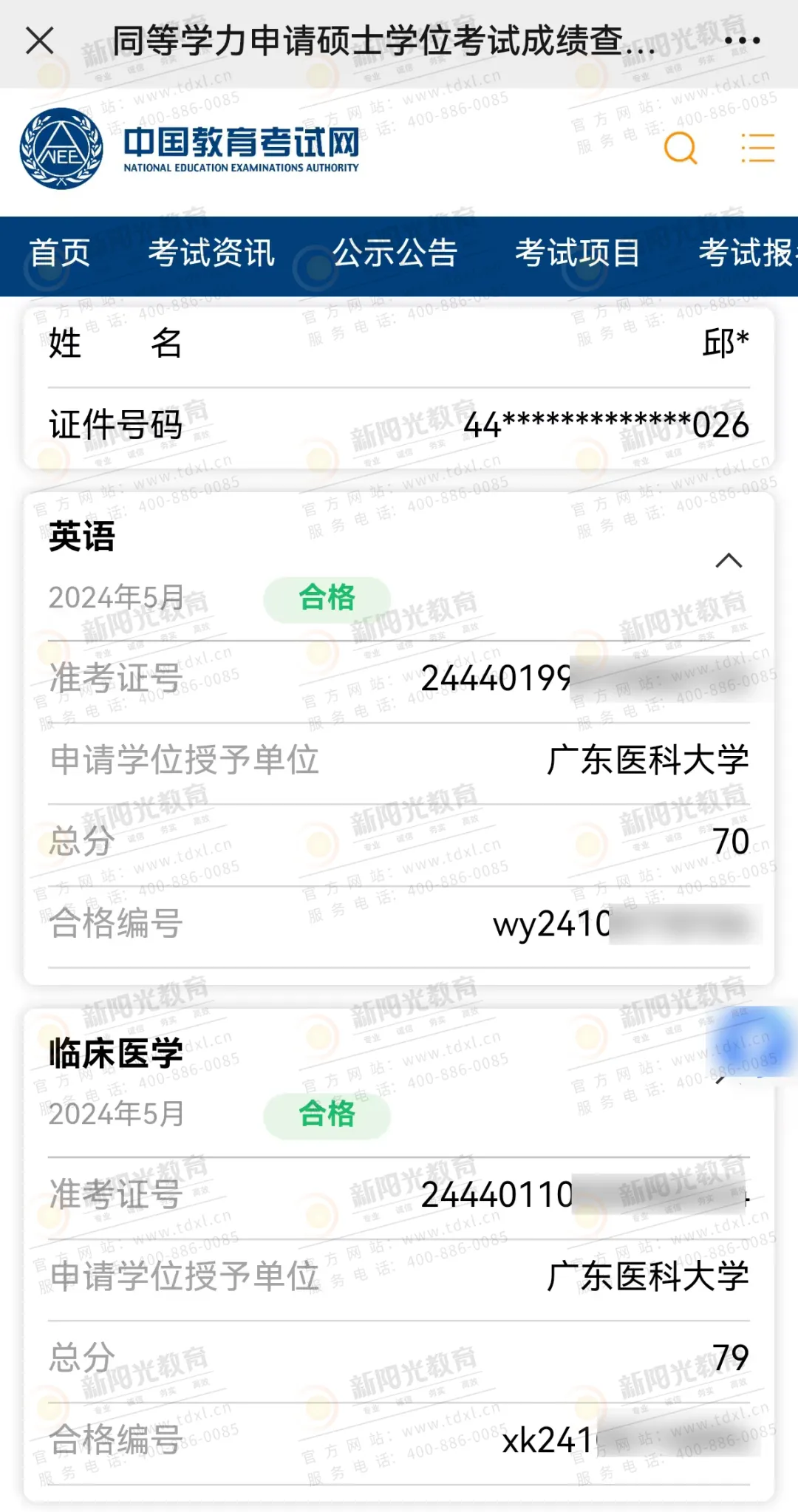798x1512 pixels.
Task: Open the site search icon
Action: [681, 148]
